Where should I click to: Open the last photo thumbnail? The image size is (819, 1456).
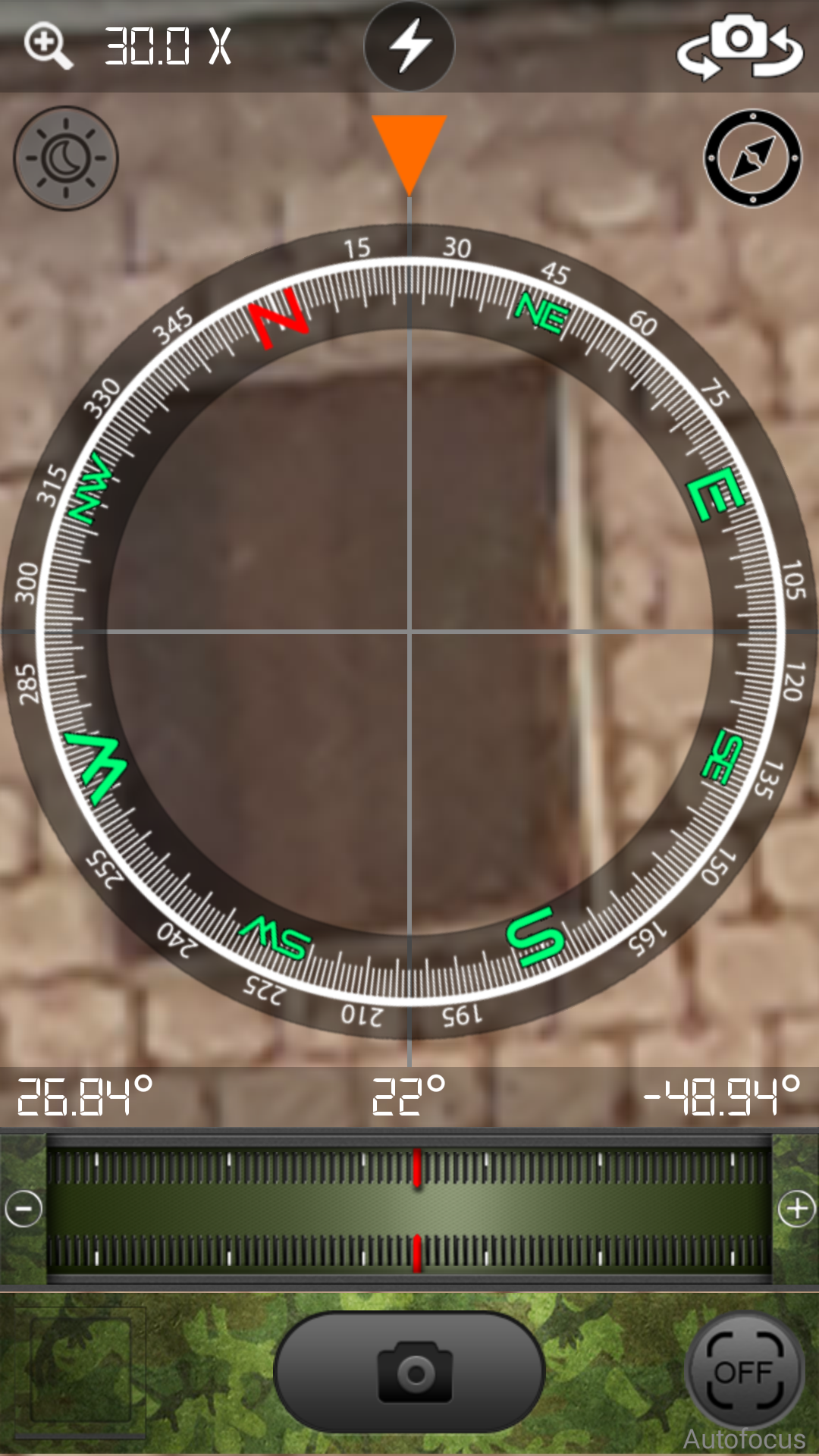(80, 1373)
